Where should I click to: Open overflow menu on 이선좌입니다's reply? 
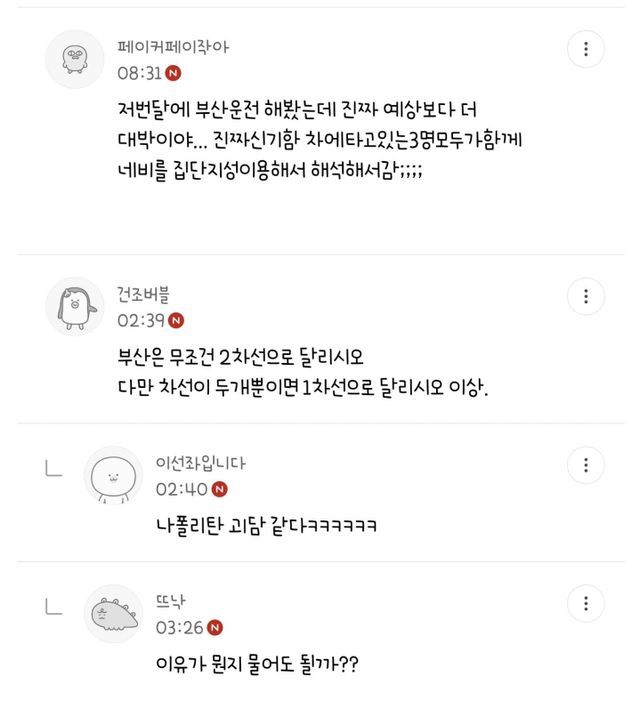586,465
